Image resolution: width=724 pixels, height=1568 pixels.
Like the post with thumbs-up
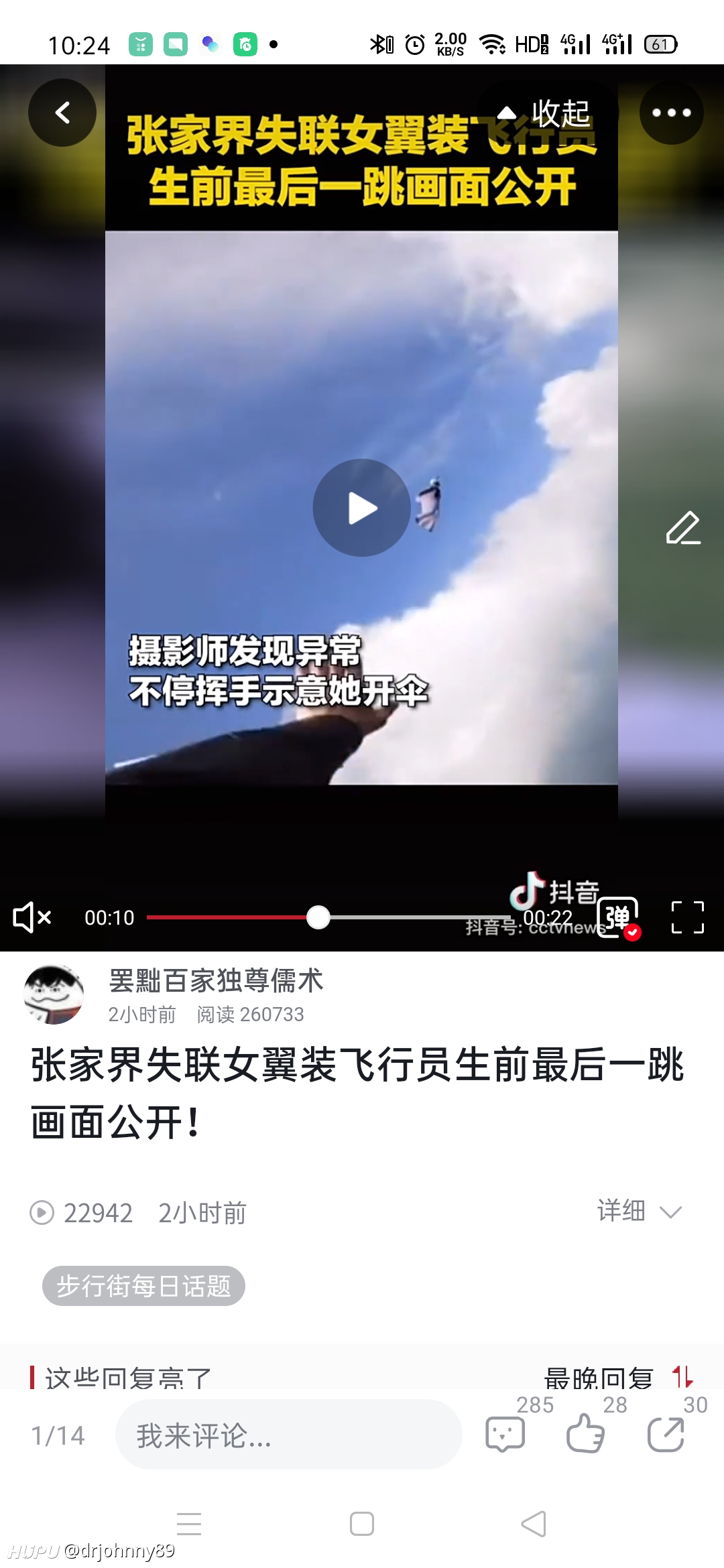(x=585, y=1434)
